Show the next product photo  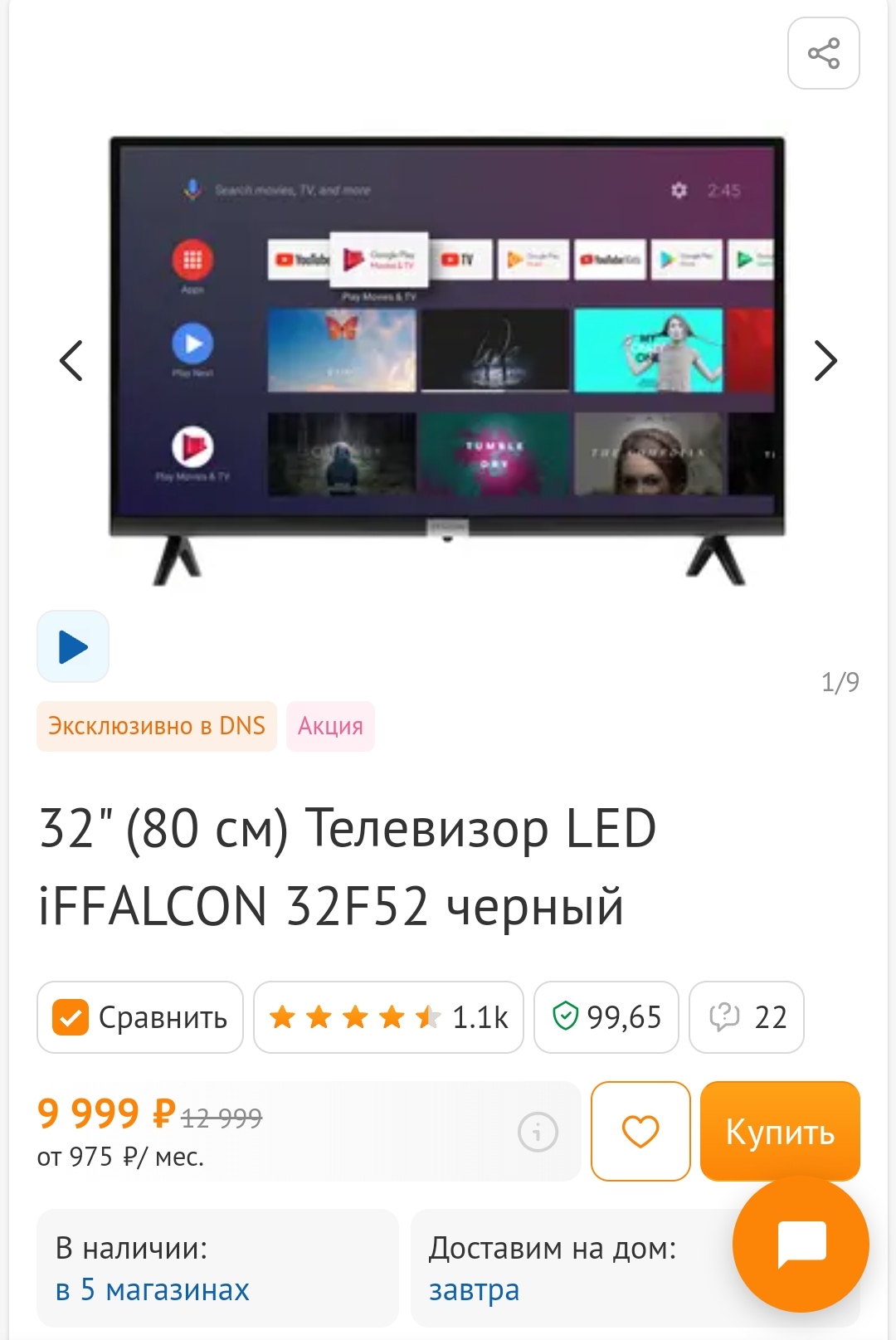point(825,361)
